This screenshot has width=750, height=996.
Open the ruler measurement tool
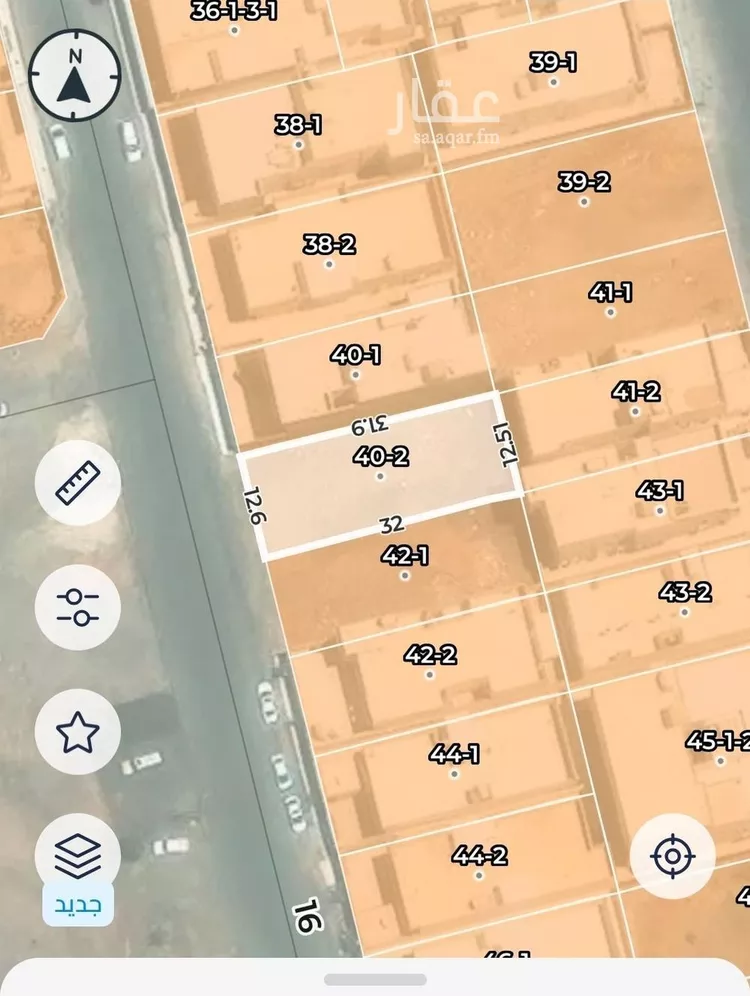tap(78, 484)
